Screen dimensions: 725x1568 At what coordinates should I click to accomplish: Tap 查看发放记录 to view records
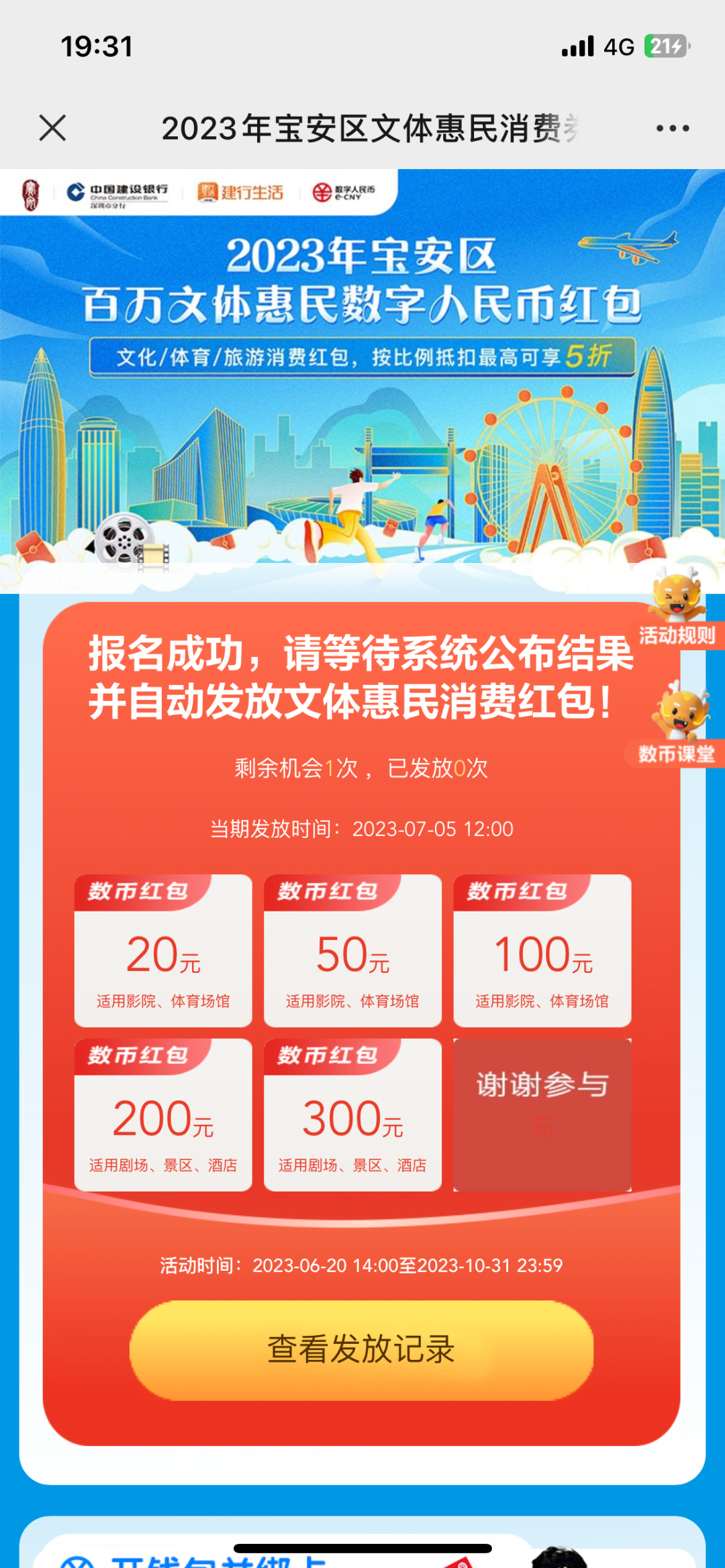(361, 1350)
